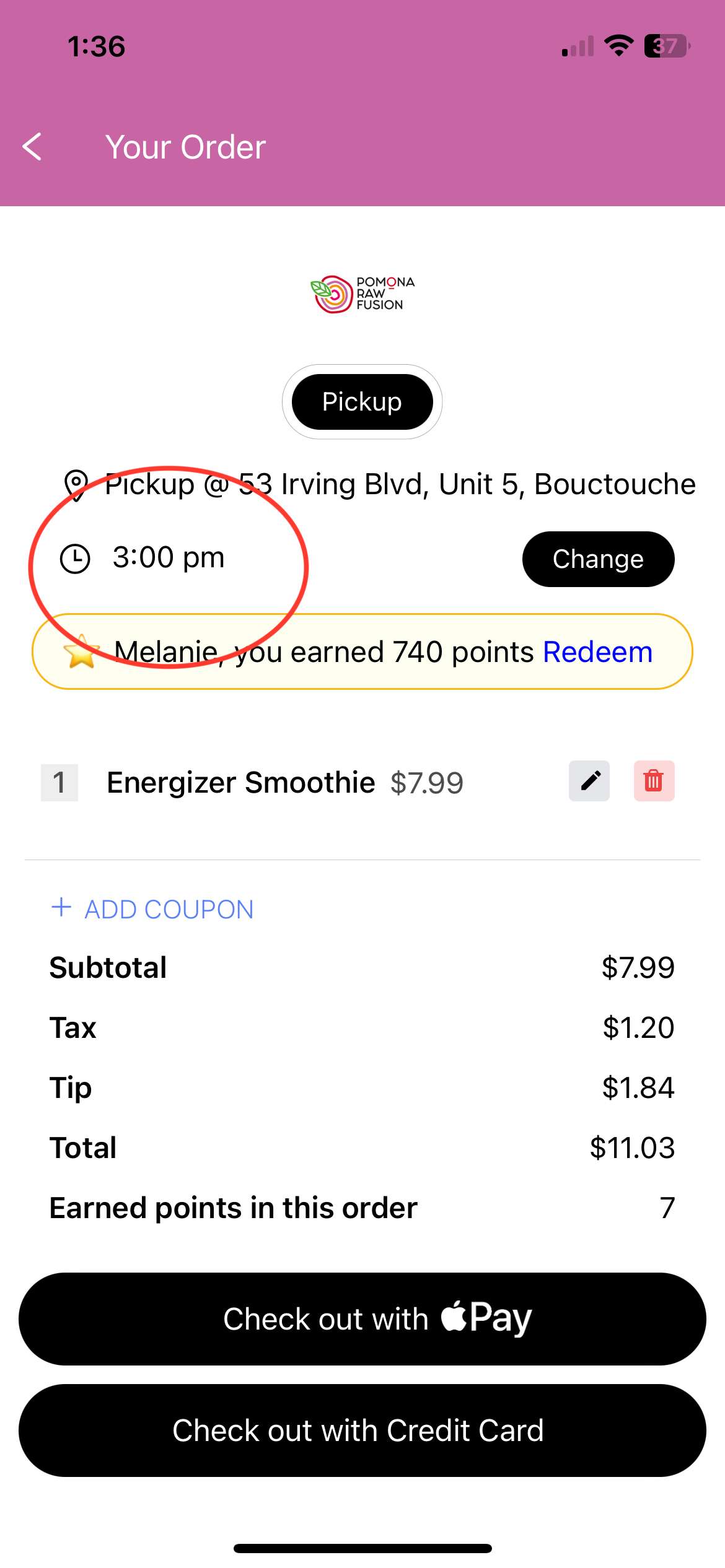This screenshot has height=1568, width=725.
Task: Check out with Credit Card
Action: 362,1430
